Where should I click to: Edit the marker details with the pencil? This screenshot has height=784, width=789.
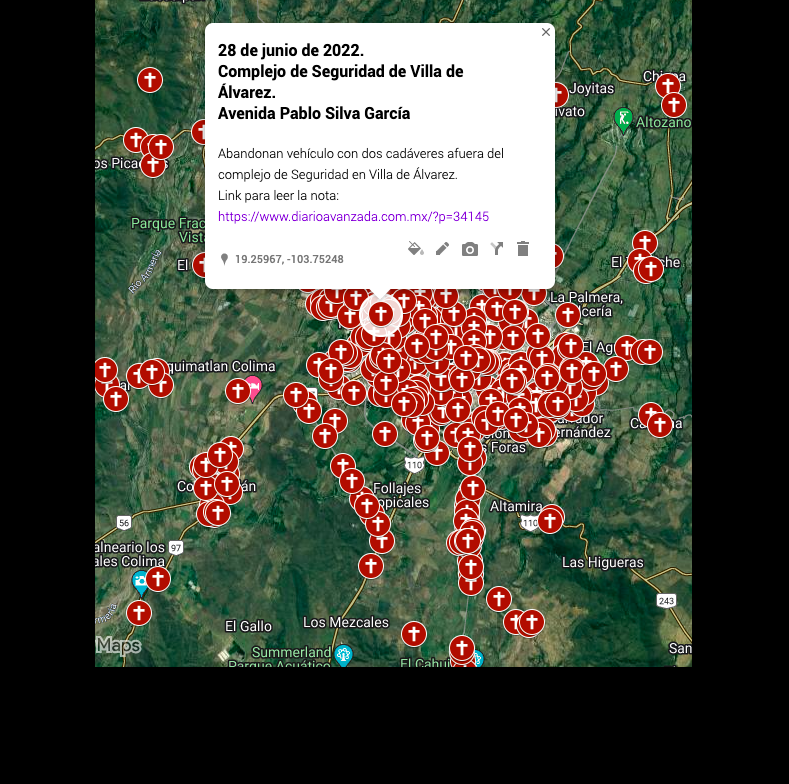(443, 249)
